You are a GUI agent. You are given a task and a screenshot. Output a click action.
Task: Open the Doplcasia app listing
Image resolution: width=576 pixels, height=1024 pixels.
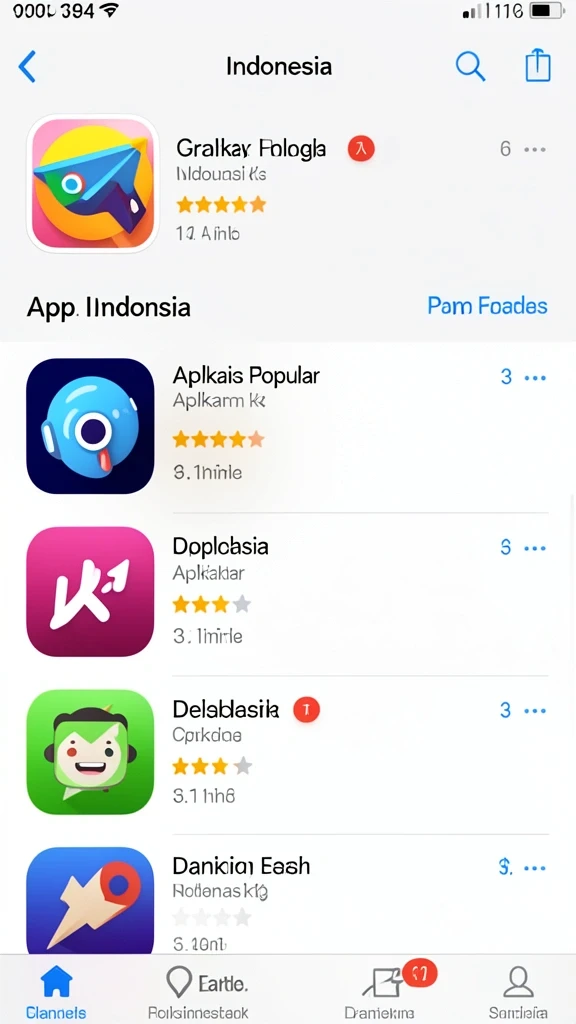(x=288, y=591)
